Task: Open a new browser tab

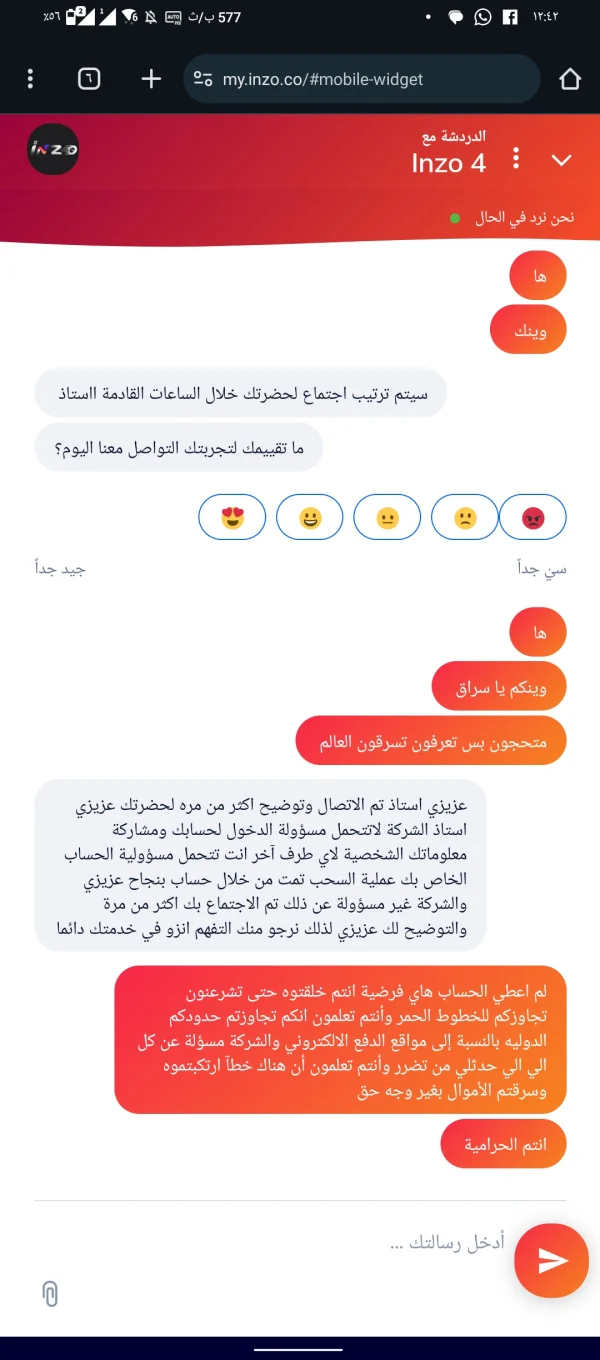Action: click(x=151, y=79)
